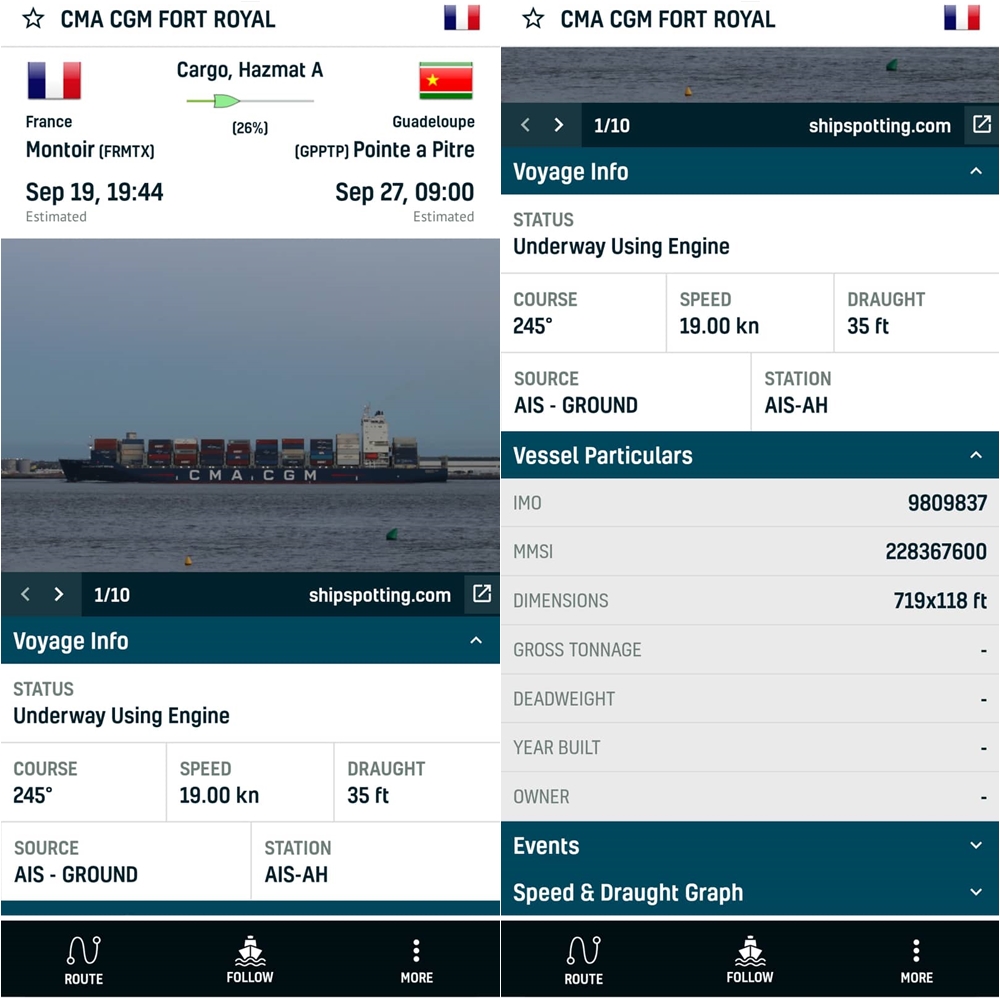The height and width of the screenshot is (1000, 1000).
Task: Collapse the Vessel Particulars section
Action: (x=976, y=456)
